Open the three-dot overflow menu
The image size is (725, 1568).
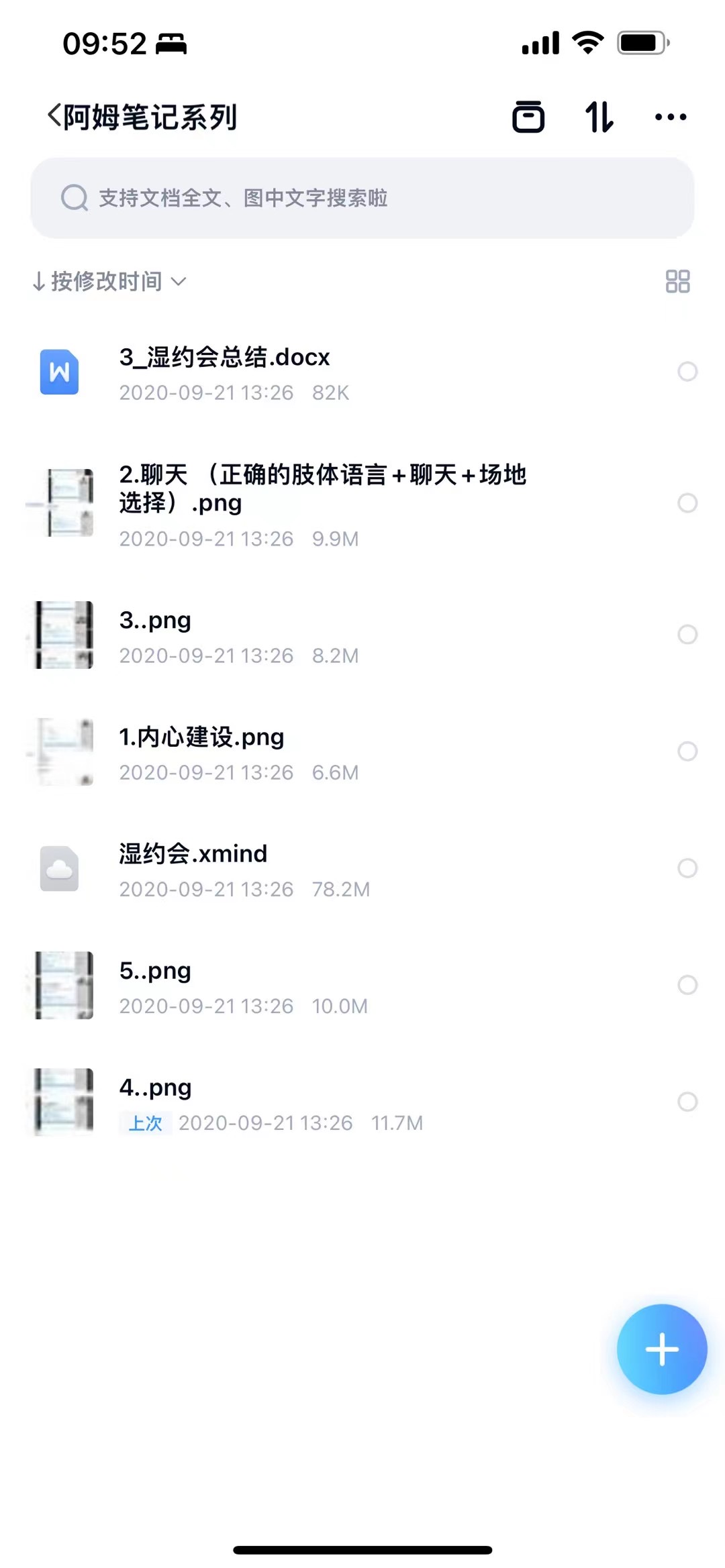point(670,117)
